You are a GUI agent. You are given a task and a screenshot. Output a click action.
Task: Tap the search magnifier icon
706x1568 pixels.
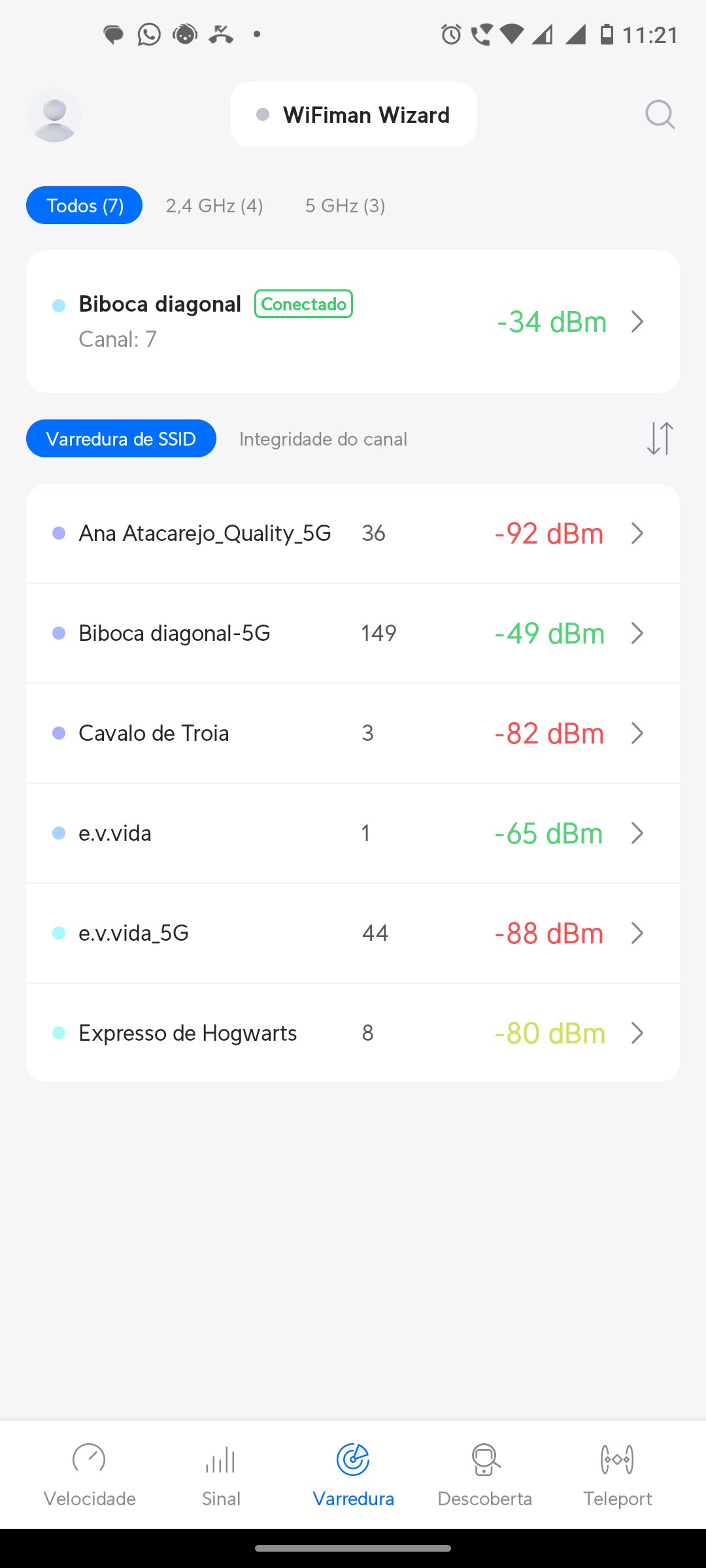click(660, 115)
